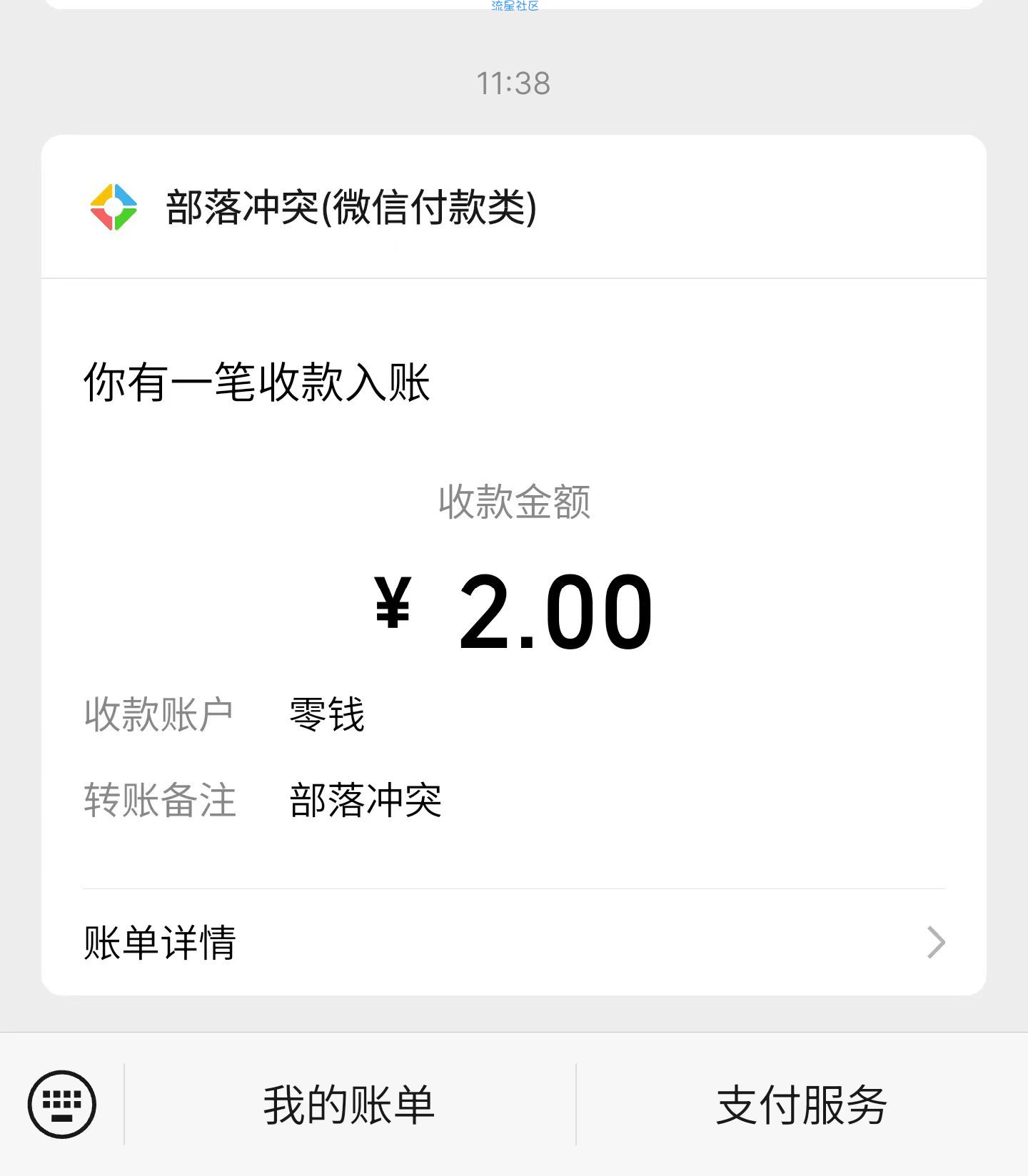Open 我的账单 menu
This screenshot has width=1028, height=1176.
pyautogui.click(x=349, y=1104)
